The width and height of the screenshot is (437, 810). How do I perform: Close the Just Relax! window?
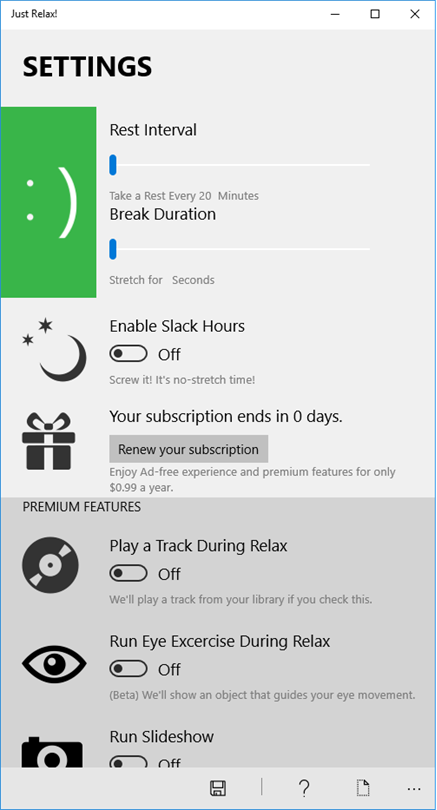click(415, 14)
